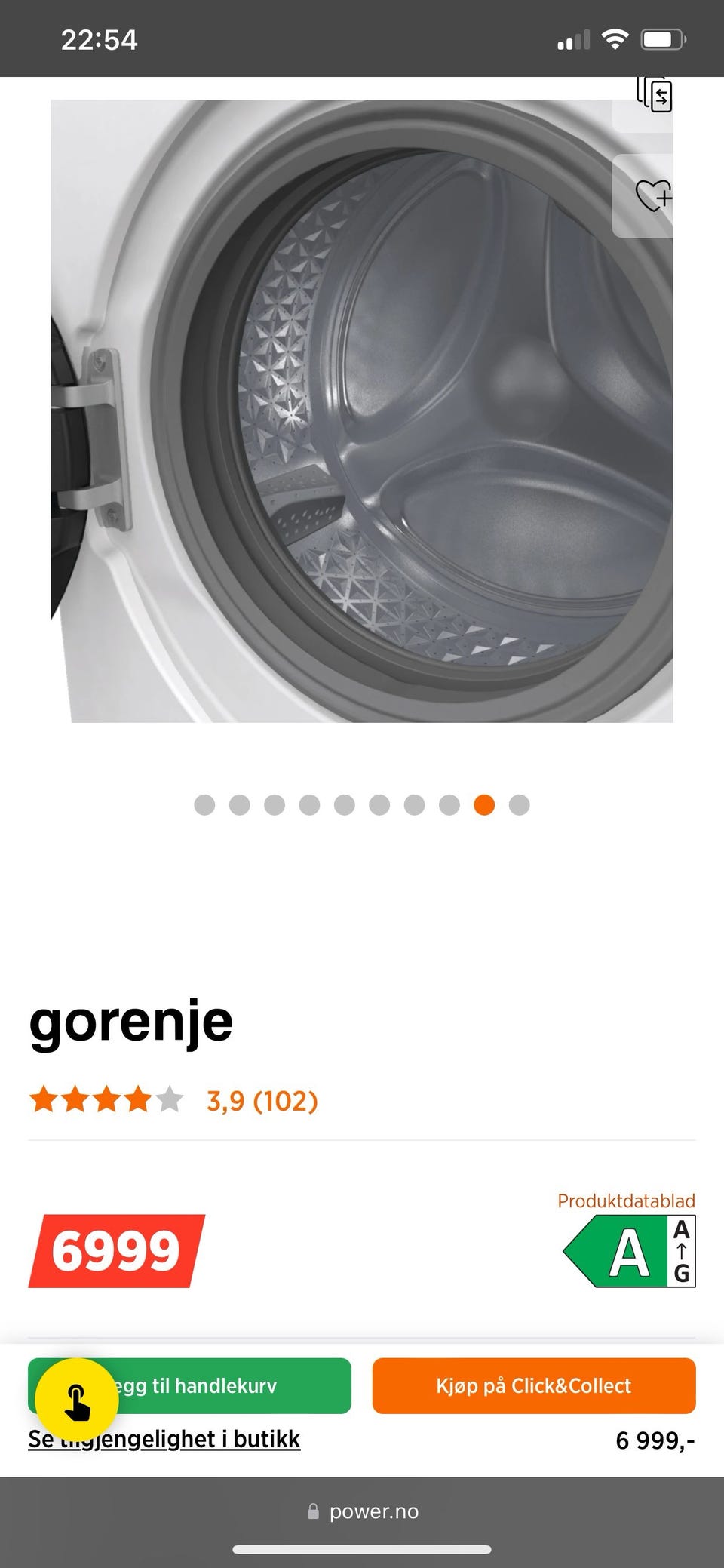
Task: Open the Produktdatablad energy label
Action: point(626,1201)
